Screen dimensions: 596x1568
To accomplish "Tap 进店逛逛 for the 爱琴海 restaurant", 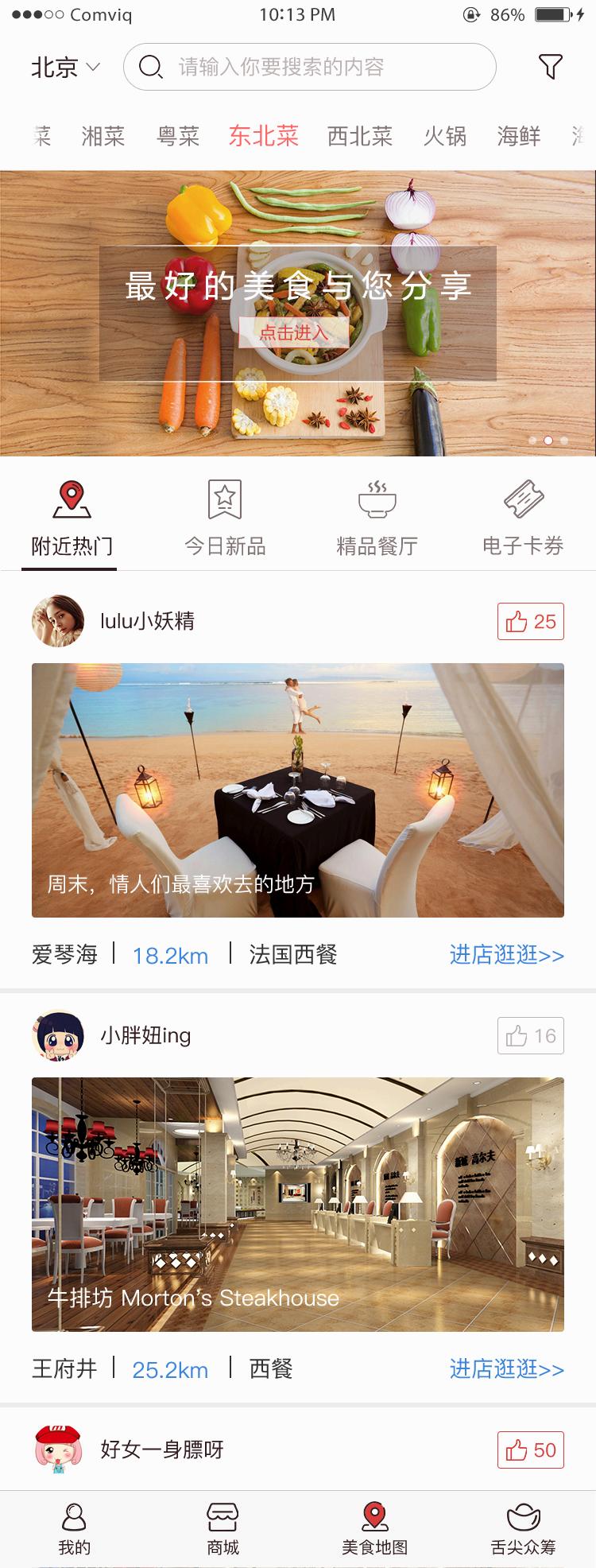I will (x=506, y=955).
